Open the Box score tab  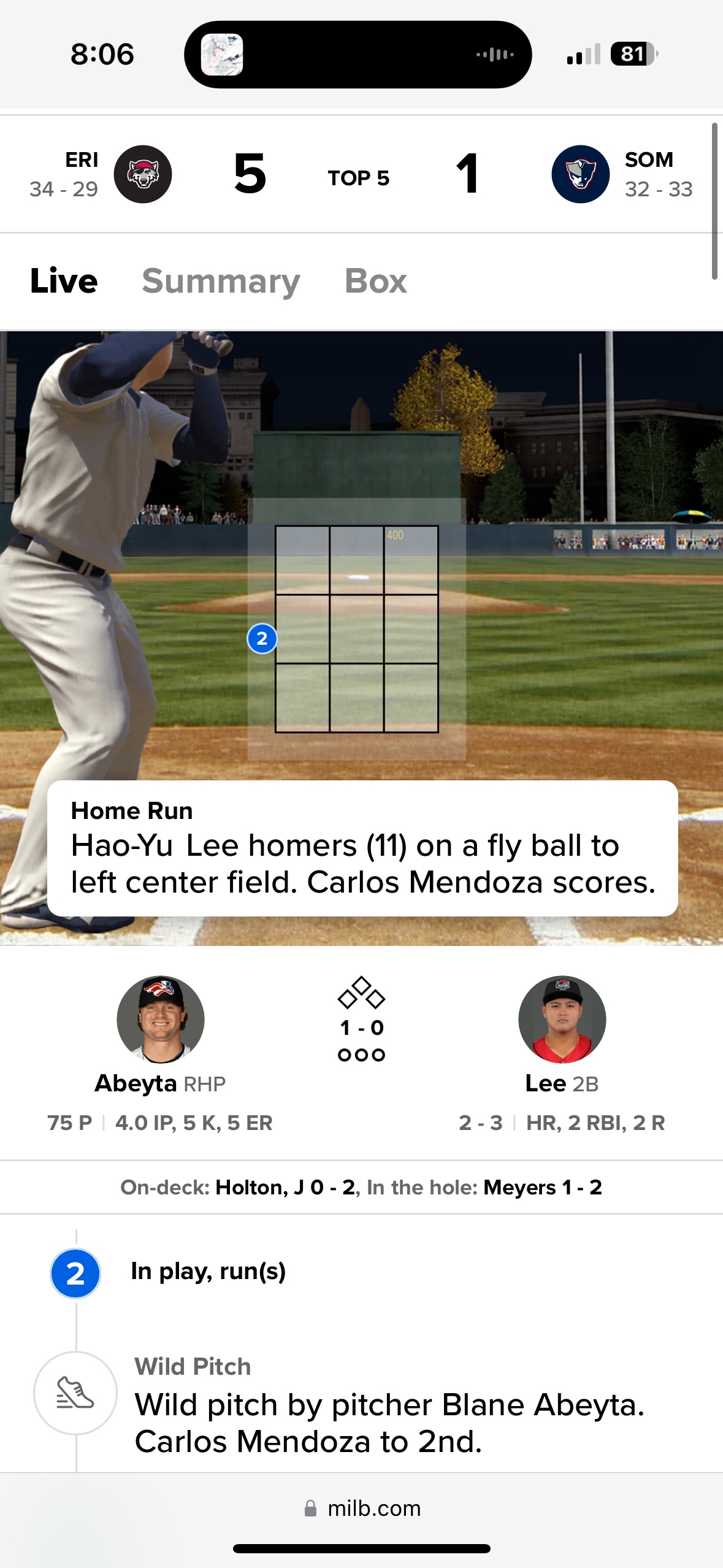pos(375,282)
